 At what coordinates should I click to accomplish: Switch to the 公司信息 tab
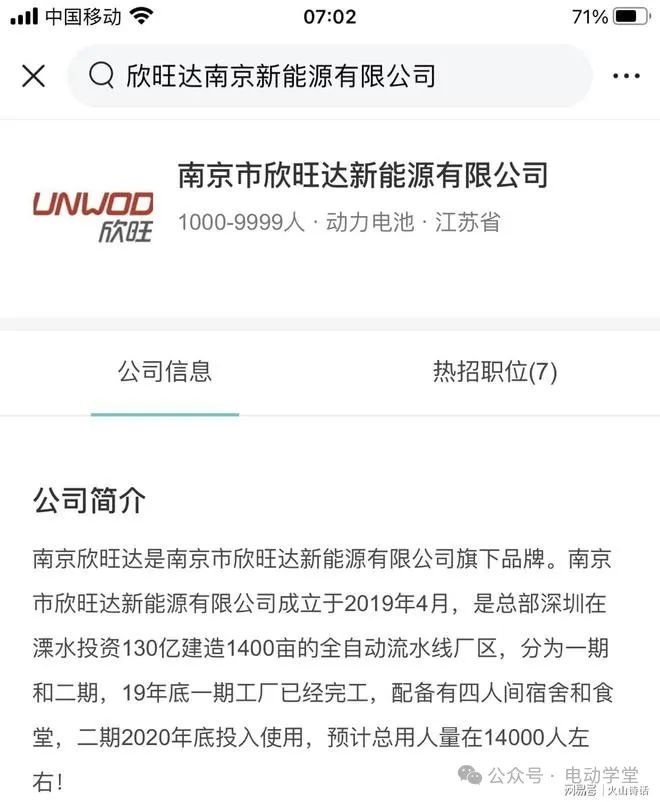click(x=165, y=373)
